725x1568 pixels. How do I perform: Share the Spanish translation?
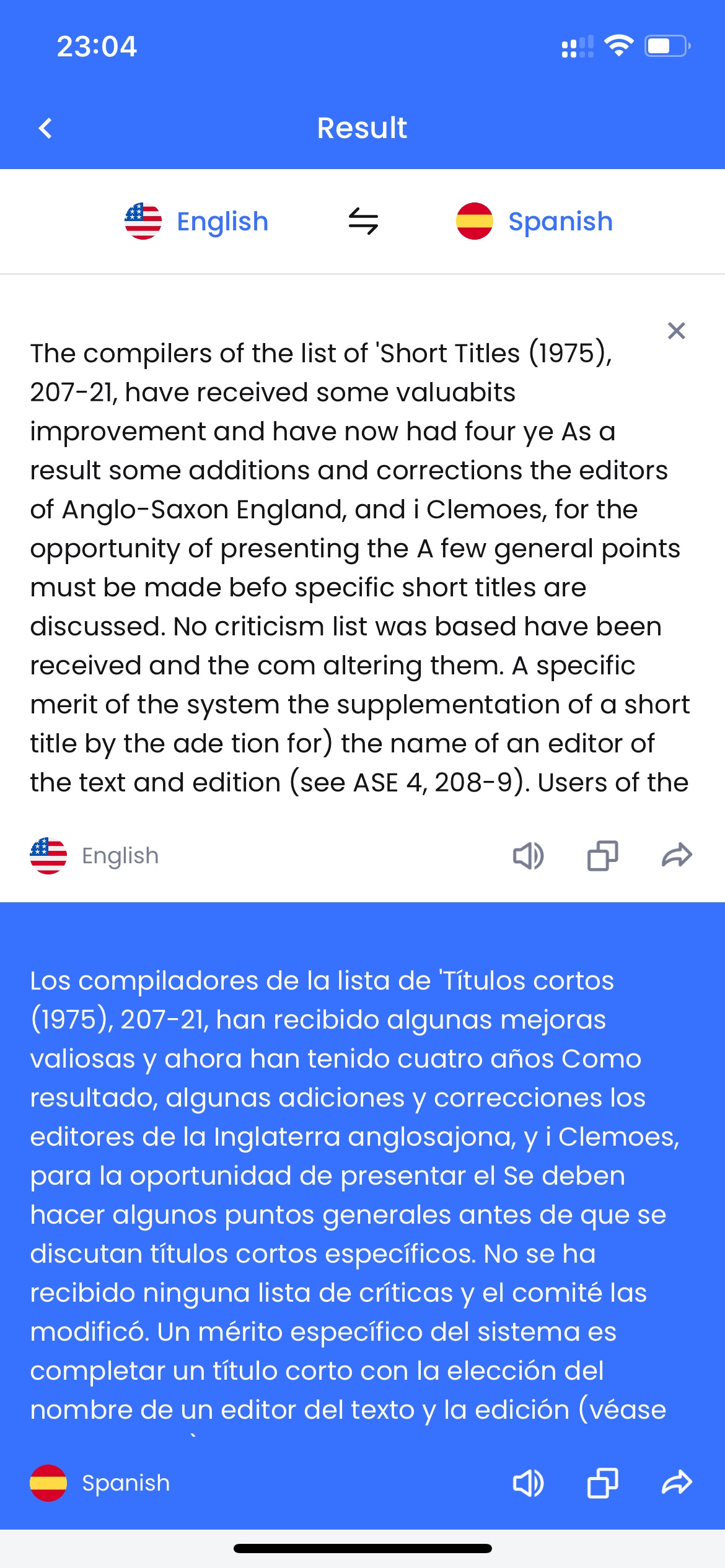click(x=677, y=1483)
